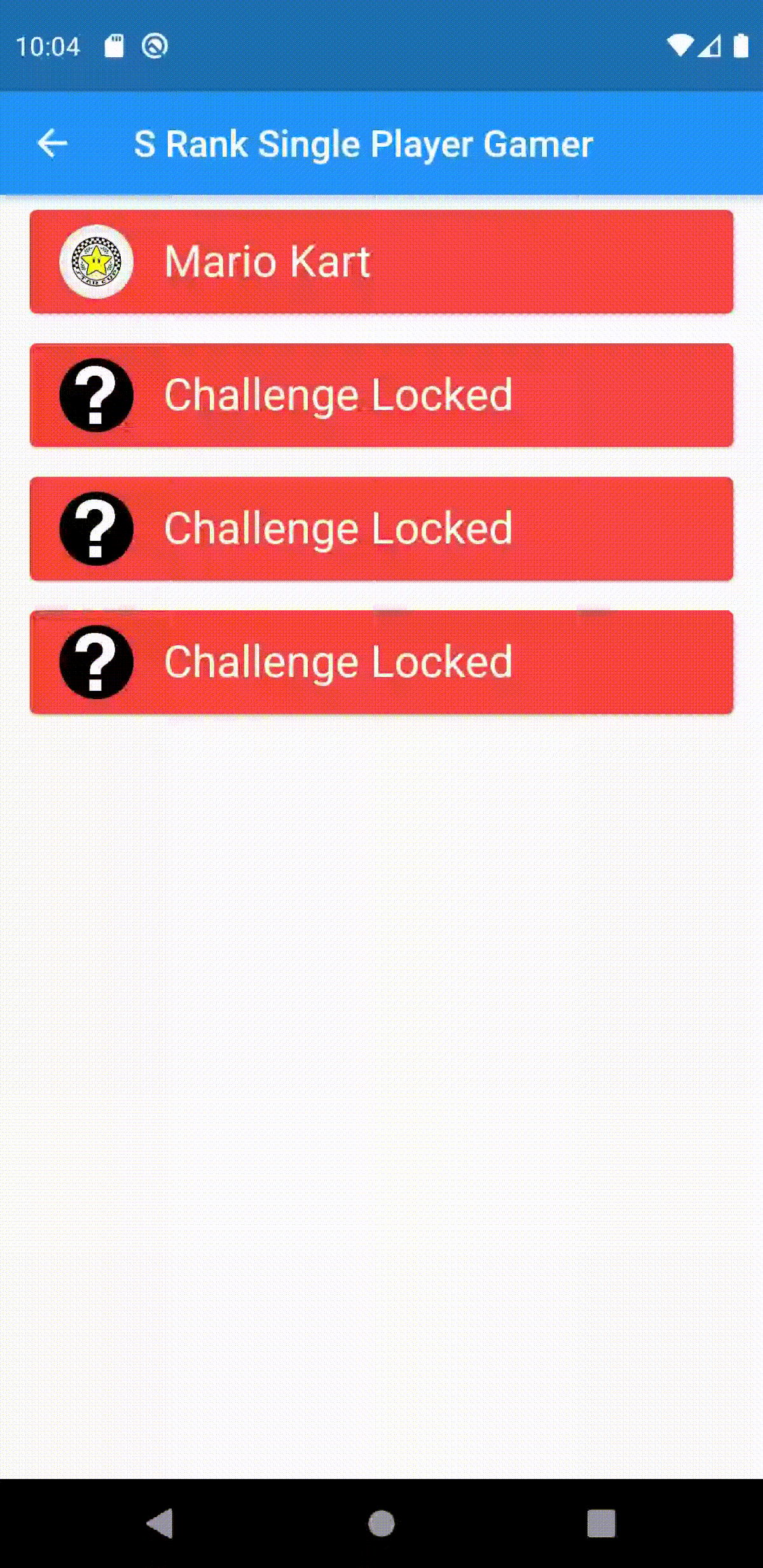Tap the Android home button
The height and width of the screenshot is (1568, 763).
pyautogui.click(x=381, y=1524)
